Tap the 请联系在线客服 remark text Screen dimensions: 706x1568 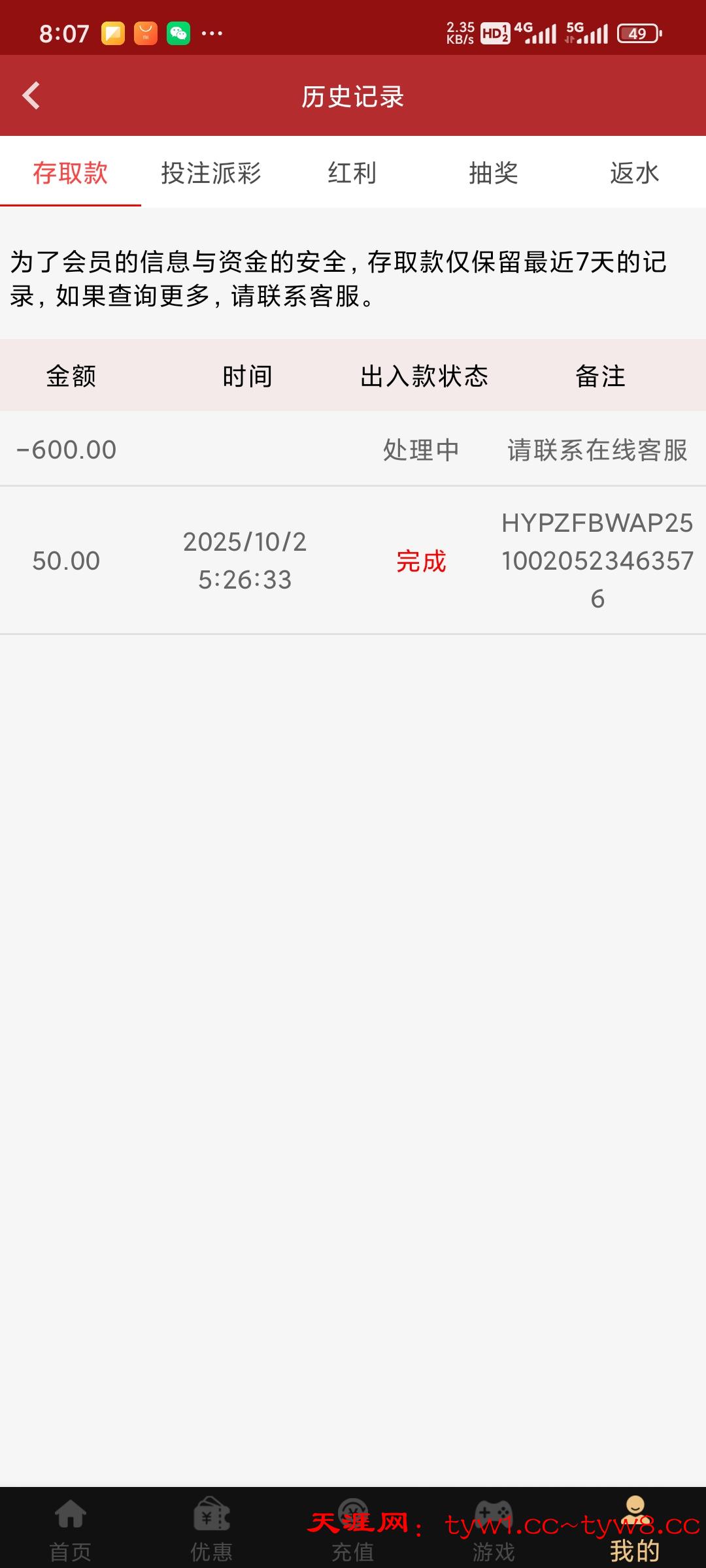pyautogui.click(x=596, y=449)
